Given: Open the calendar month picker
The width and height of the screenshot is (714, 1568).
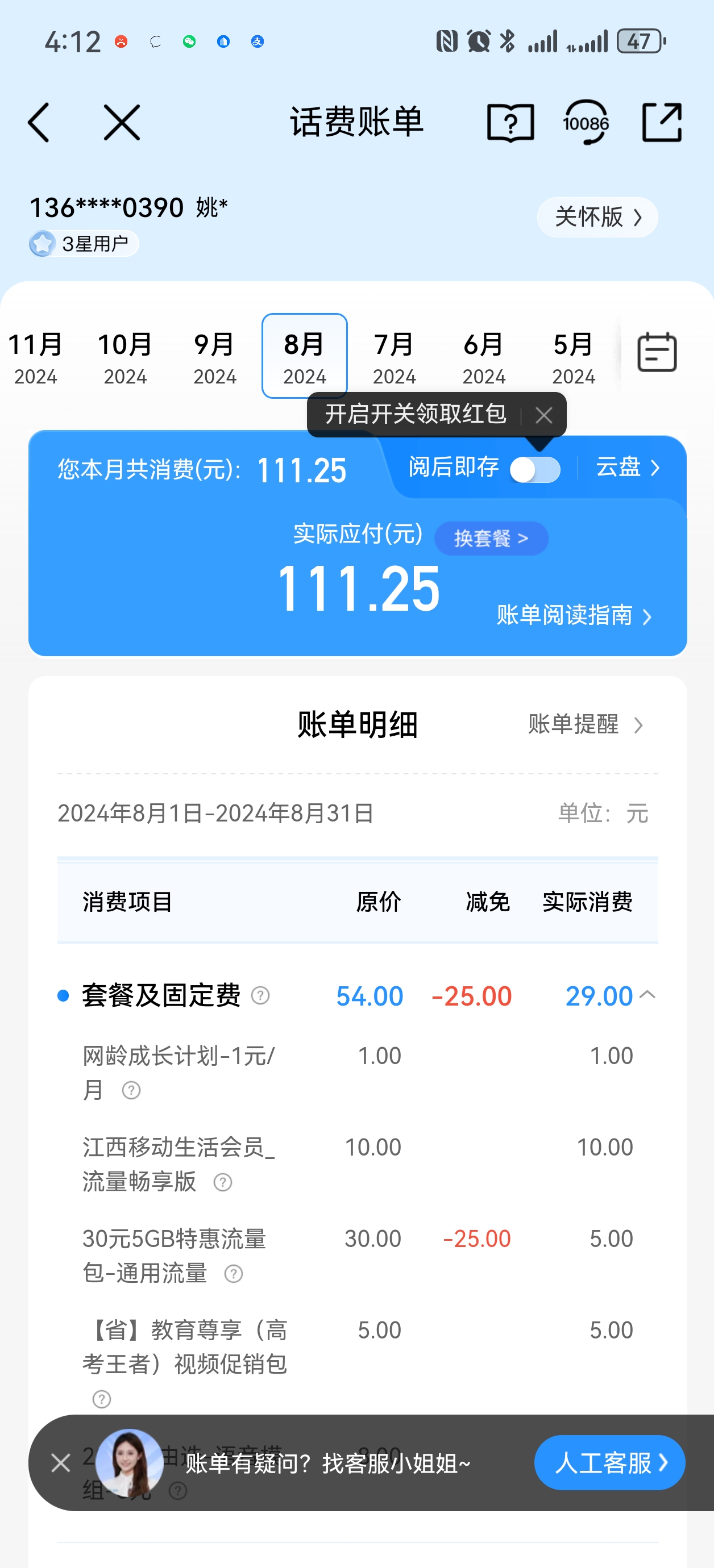Looking at the screenshot, I should click(657, 352).
